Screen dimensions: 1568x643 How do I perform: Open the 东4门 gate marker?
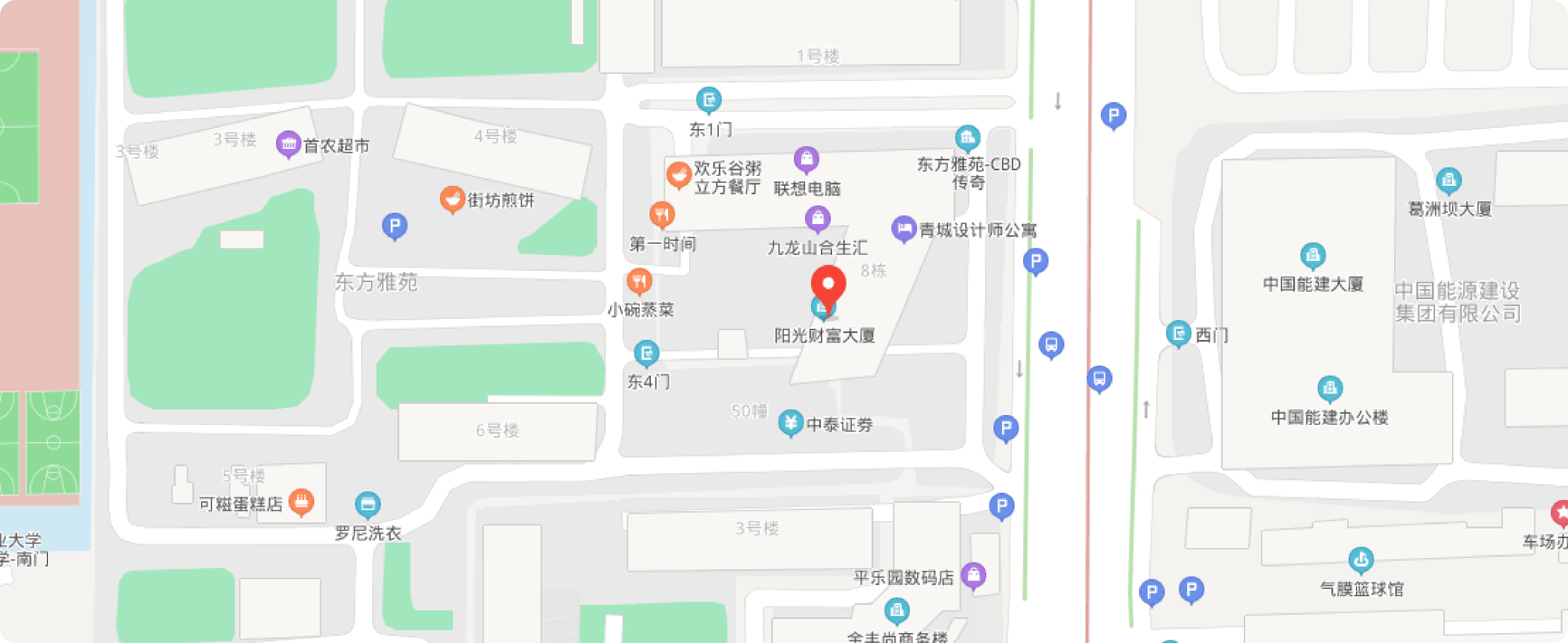click(x=646, y=353)
